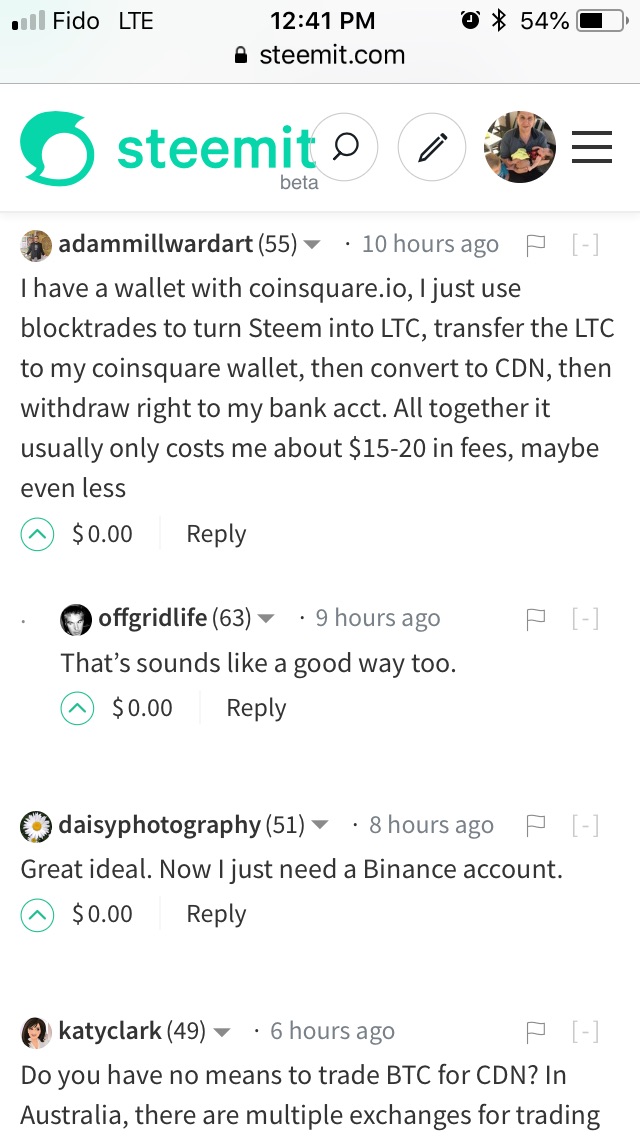Open offgridlife's profile
Viewport: 640px width, 1136px height.
coord(152,618)
